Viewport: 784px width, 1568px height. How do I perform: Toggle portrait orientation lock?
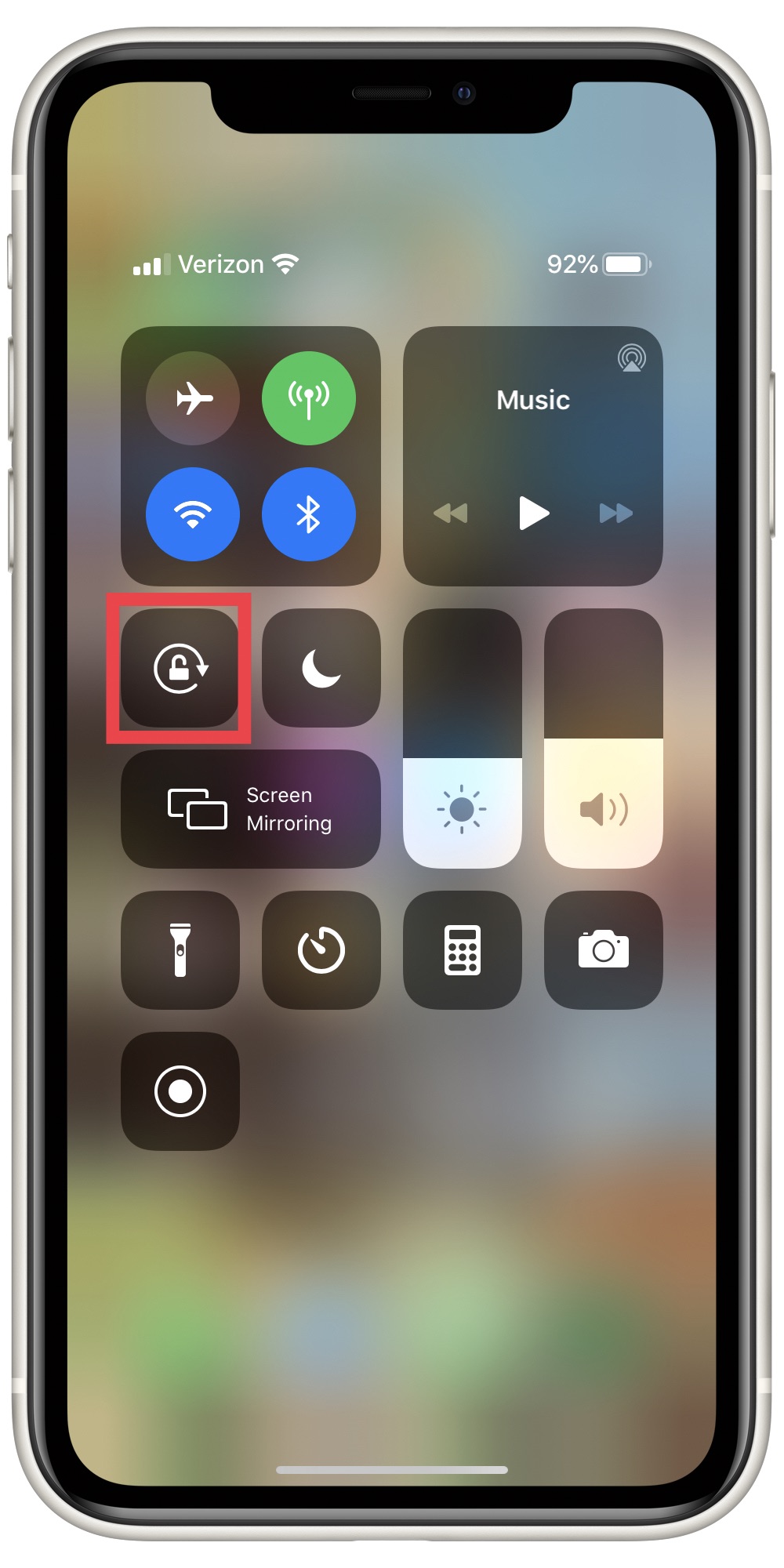point(180,668)
